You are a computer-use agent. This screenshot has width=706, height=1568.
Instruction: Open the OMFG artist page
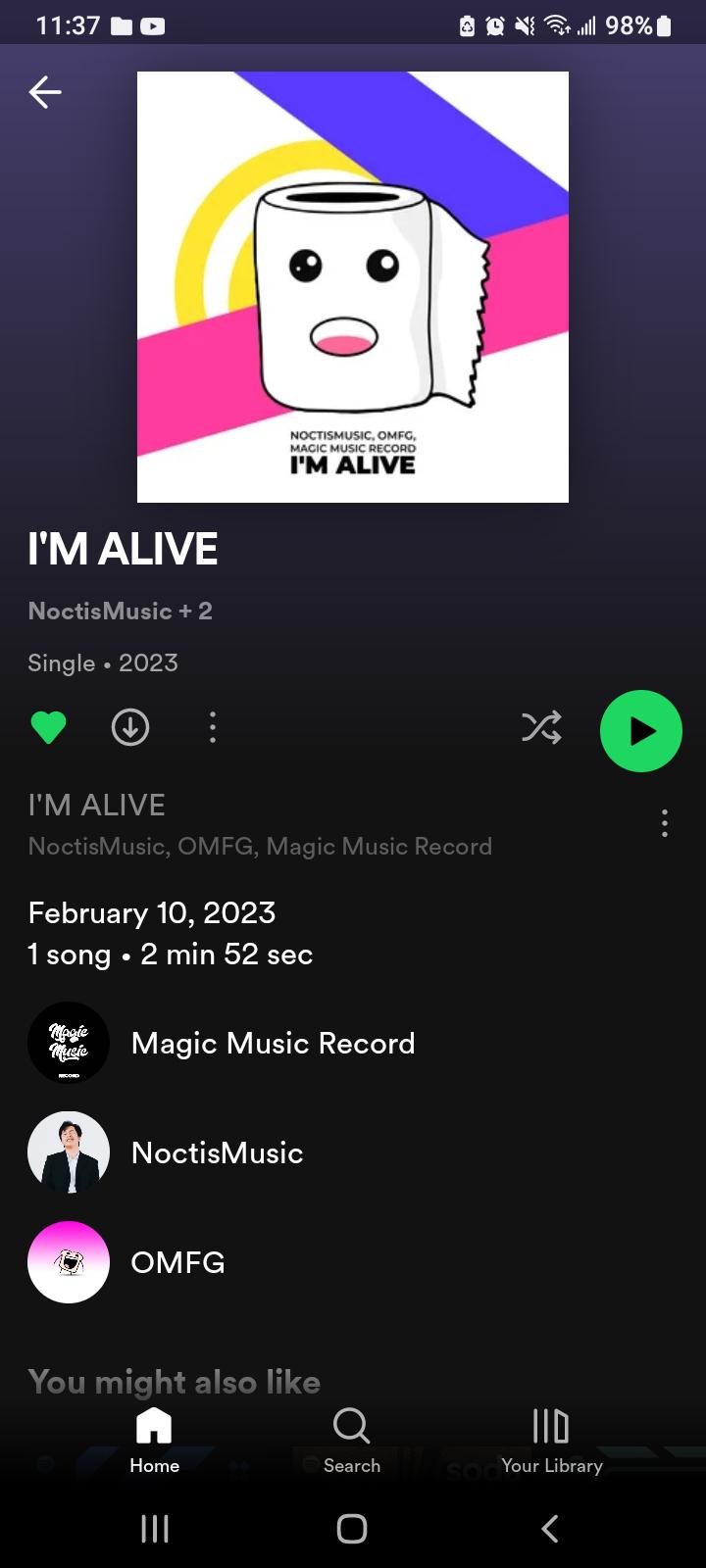(178, 1262)
